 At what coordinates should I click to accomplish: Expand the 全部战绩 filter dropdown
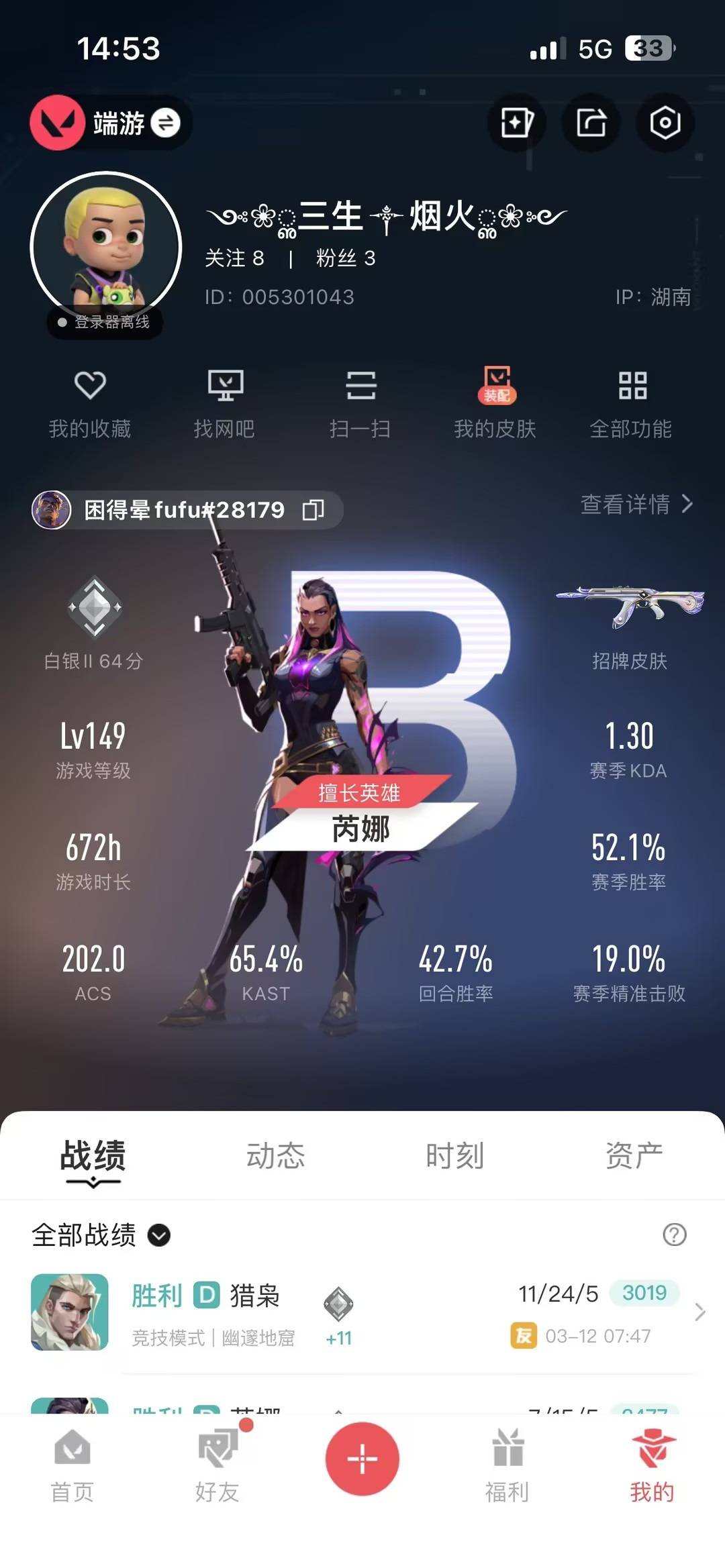158,1235
